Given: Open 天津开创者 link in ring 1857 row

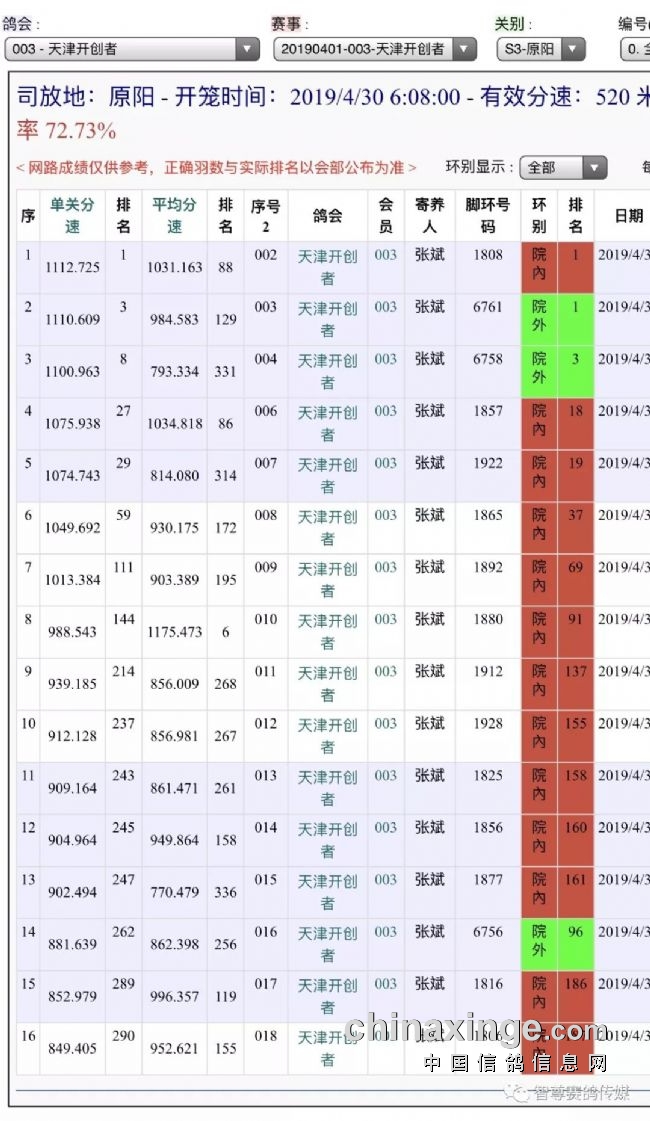Looking at the screenshot, I should [328, 423].
